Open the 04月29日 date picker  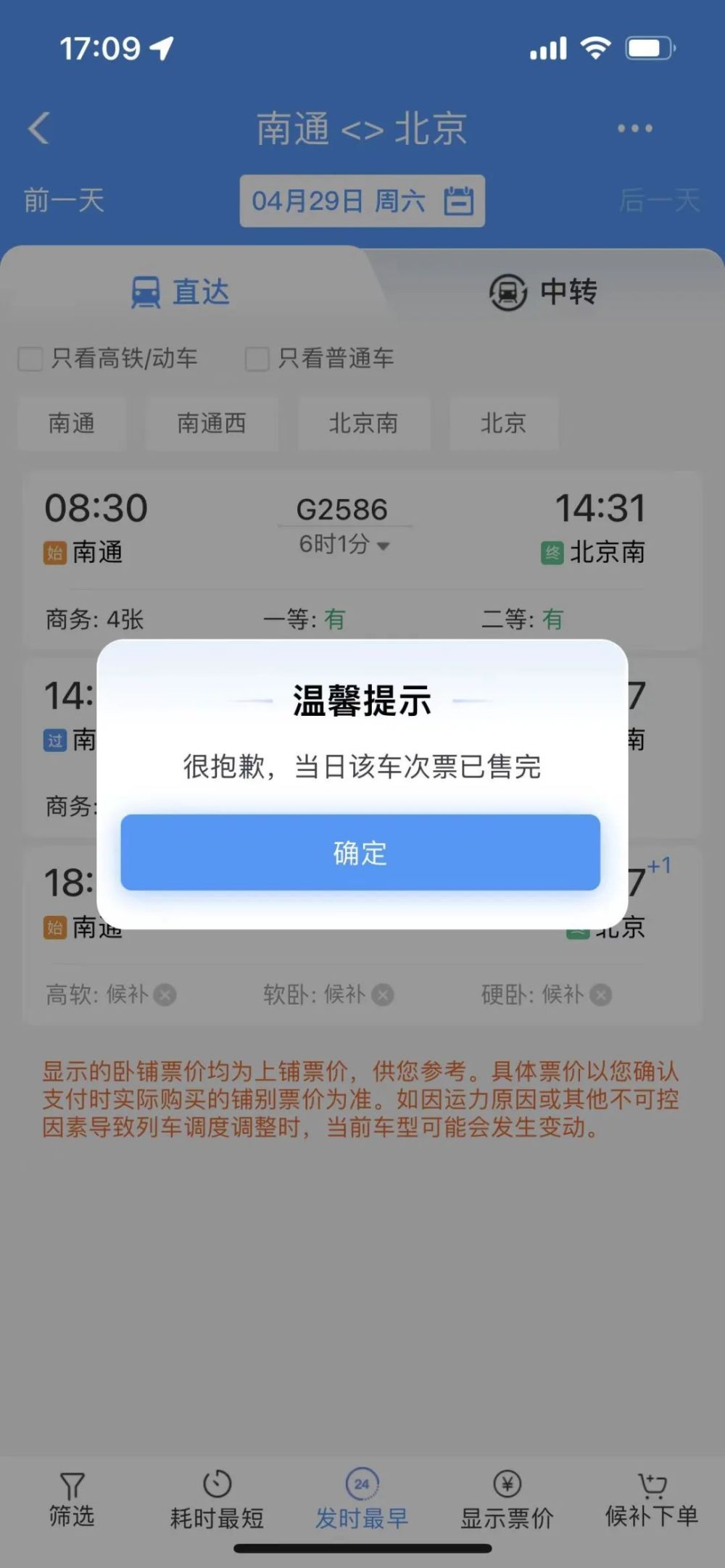click(362, 201)
